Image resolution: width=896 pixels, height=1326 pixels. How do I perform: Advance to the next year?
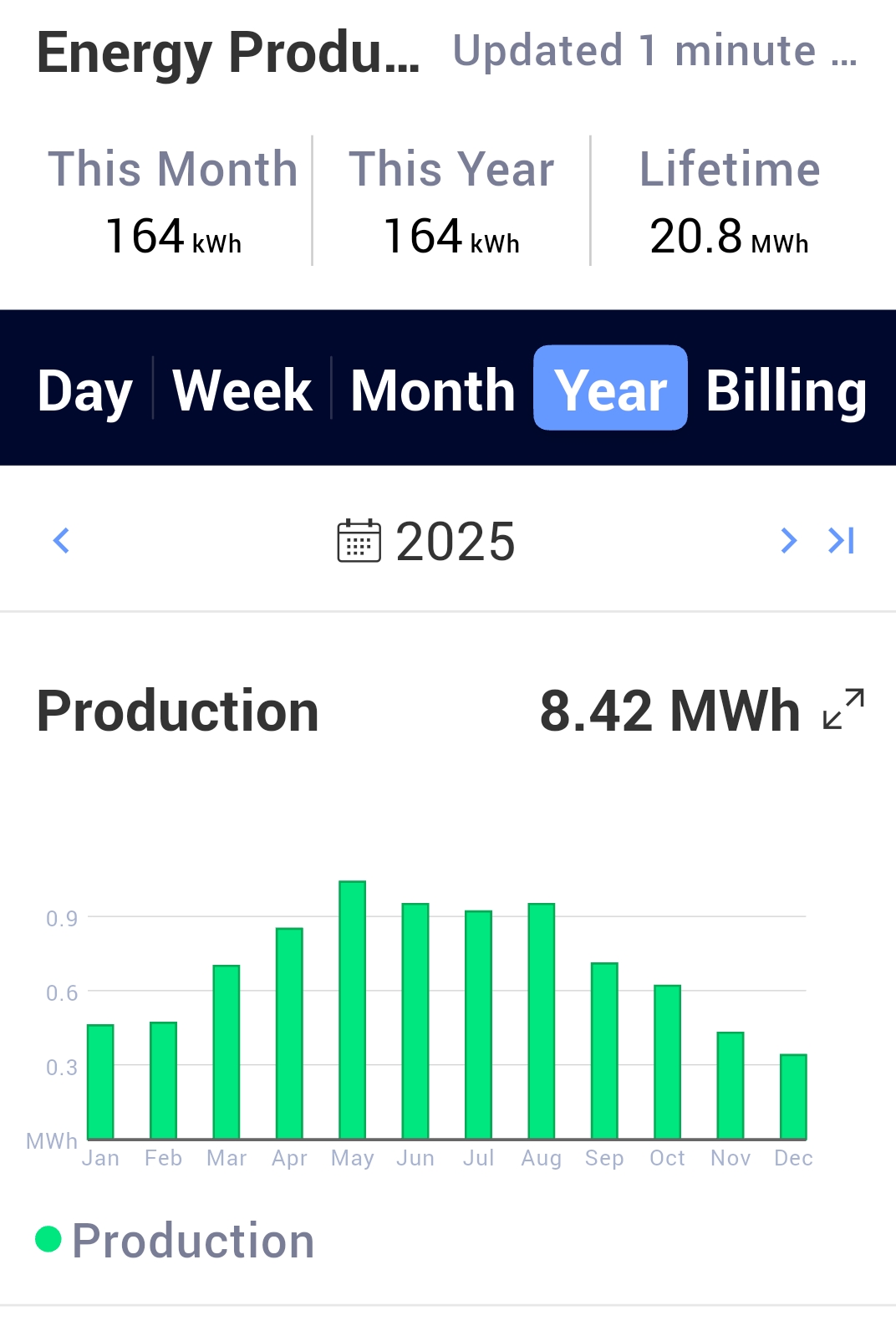[x=788, y=541]
